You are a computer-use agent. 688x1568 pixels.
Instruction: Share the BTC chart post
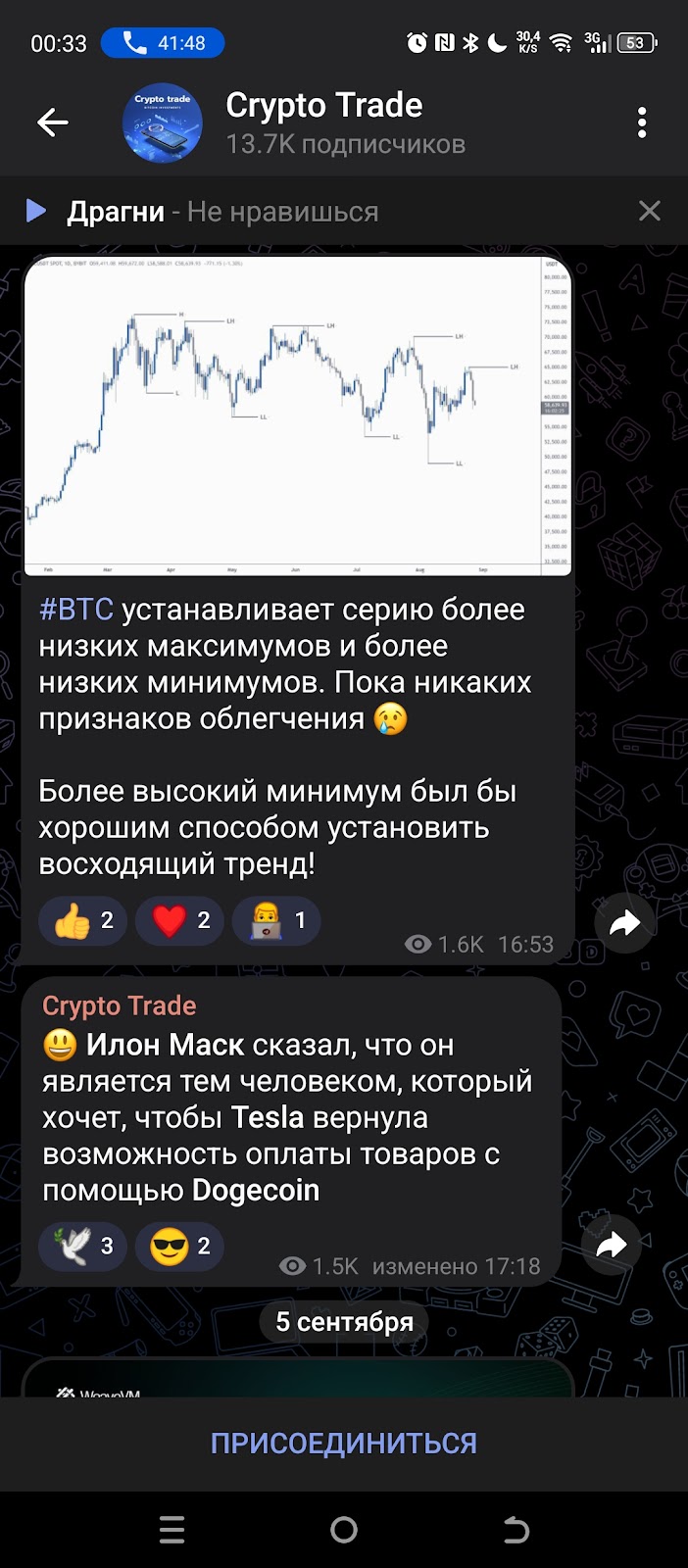(x=624, y=922)
